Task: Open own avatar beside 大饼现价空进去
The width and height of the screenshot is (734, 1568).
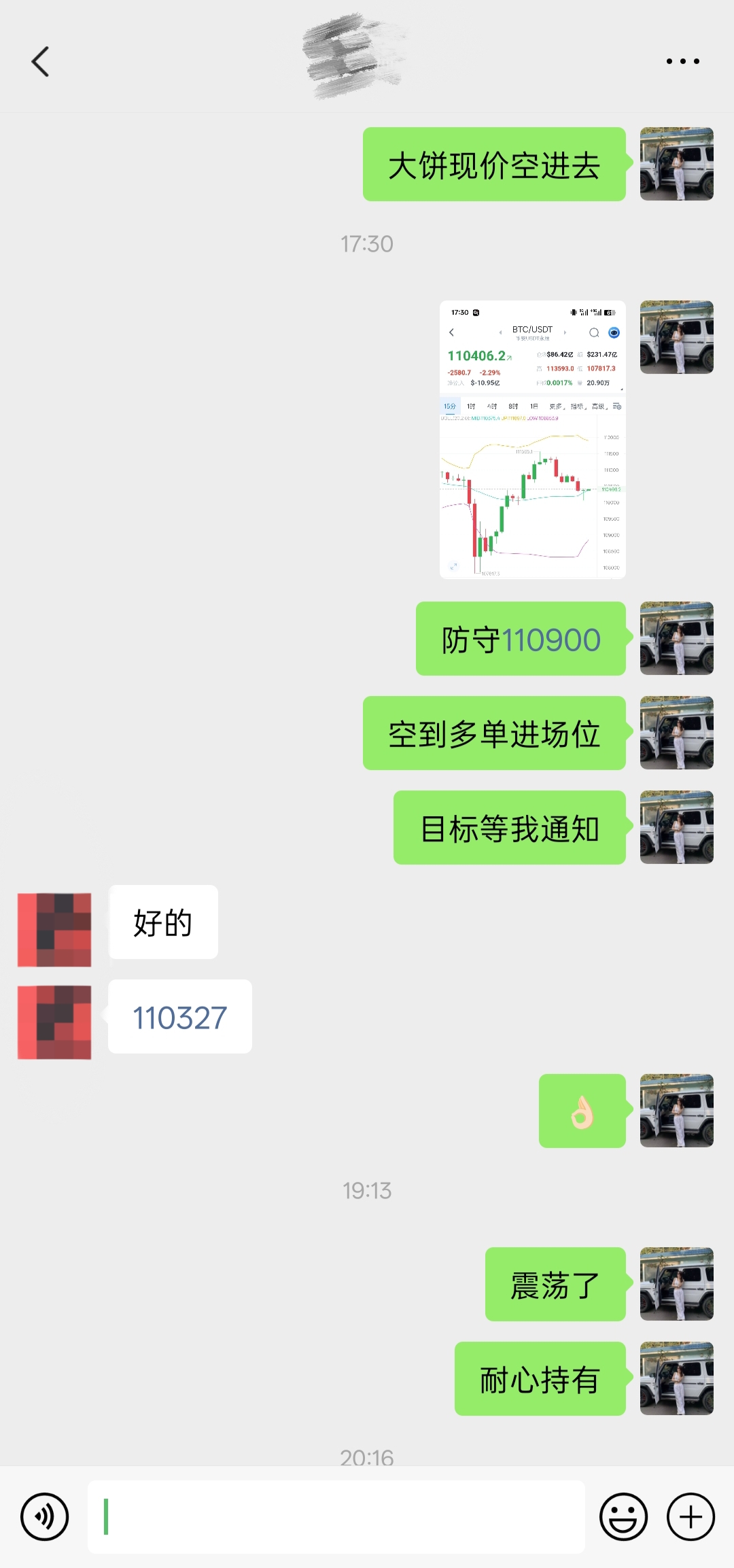Action: pos(676,164)
